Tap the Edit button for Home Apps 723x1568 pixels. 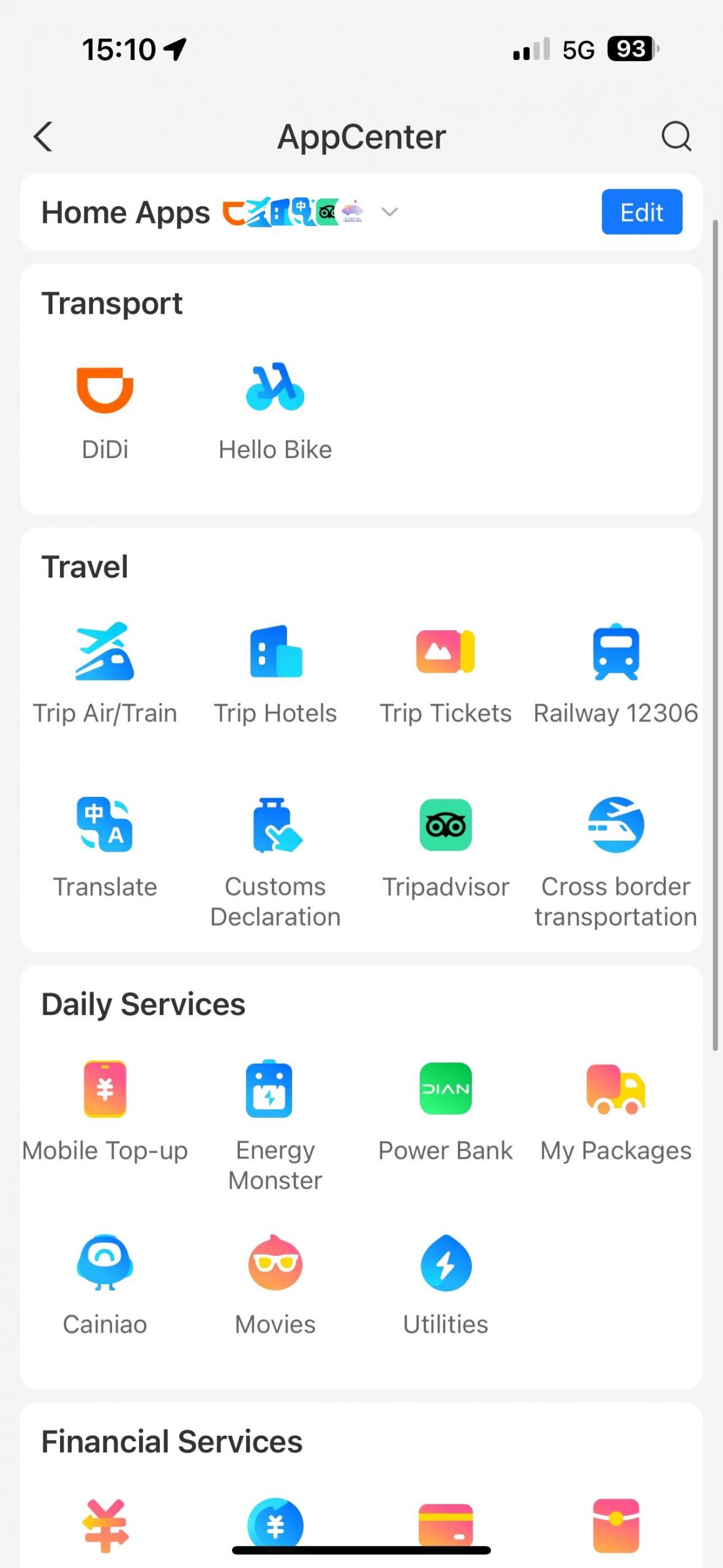pos(642,212)
